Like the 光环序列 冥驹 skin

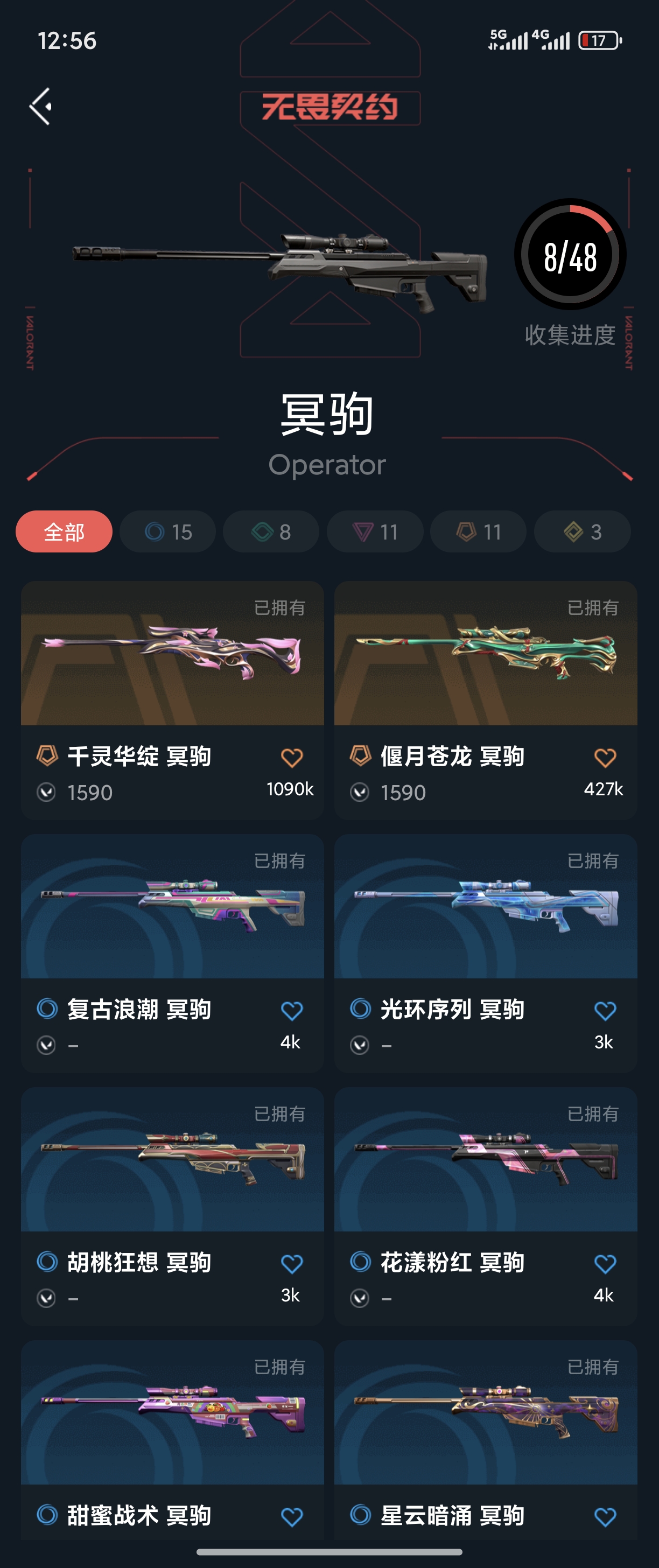click(605, 1011)
